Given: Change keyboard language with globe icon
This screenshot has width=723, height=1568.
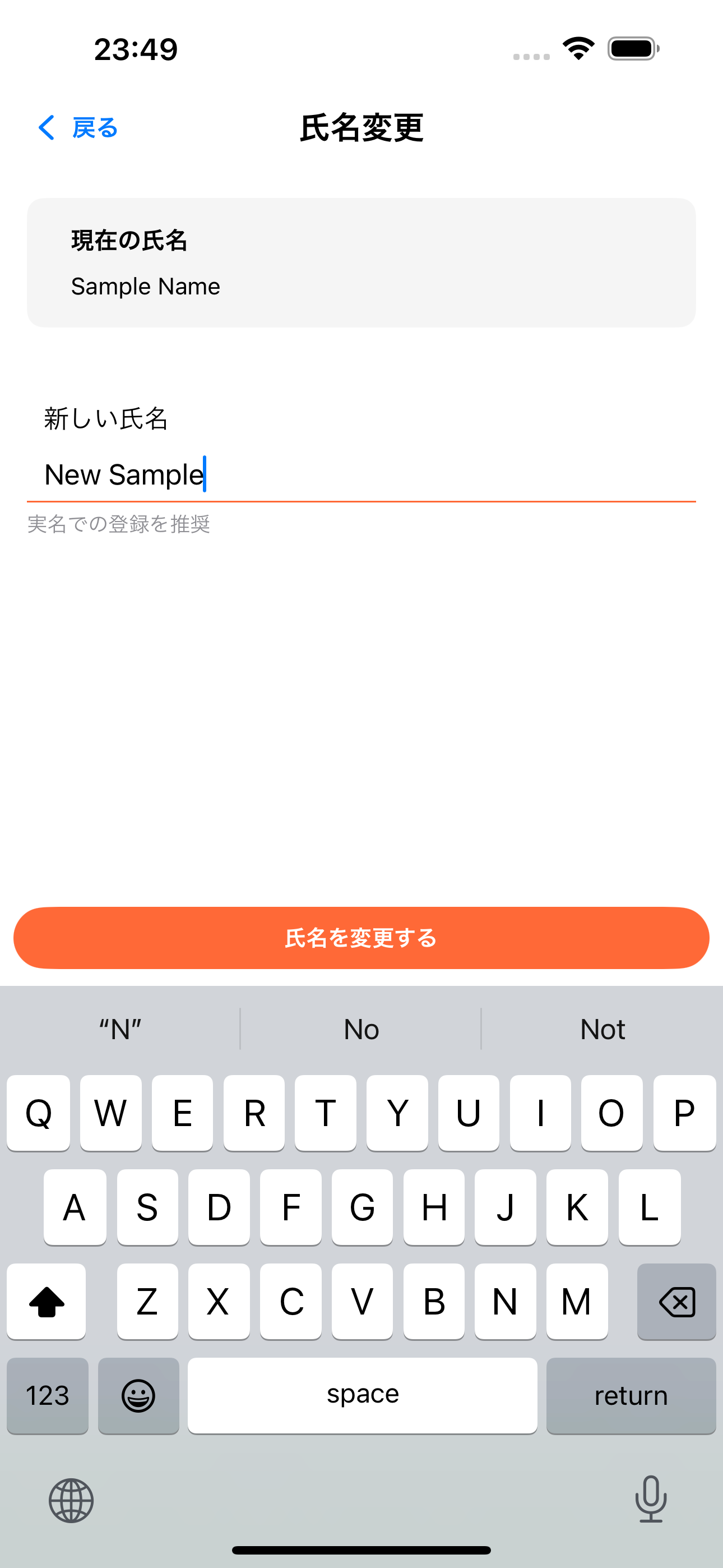Looking at the screenshot, I should (71, 1501).
